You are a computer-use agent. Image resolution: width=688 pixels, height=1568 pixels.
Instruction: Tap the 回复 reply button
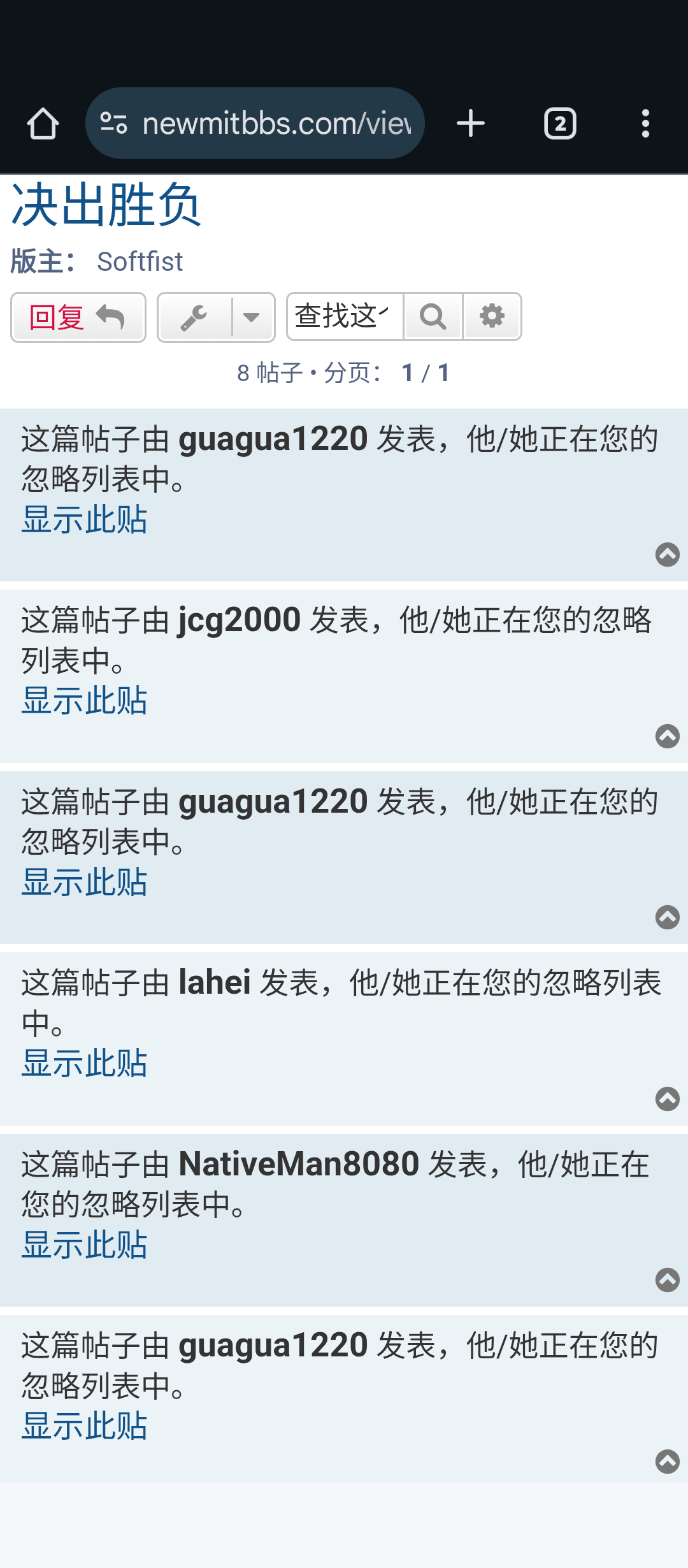point(78,317)
